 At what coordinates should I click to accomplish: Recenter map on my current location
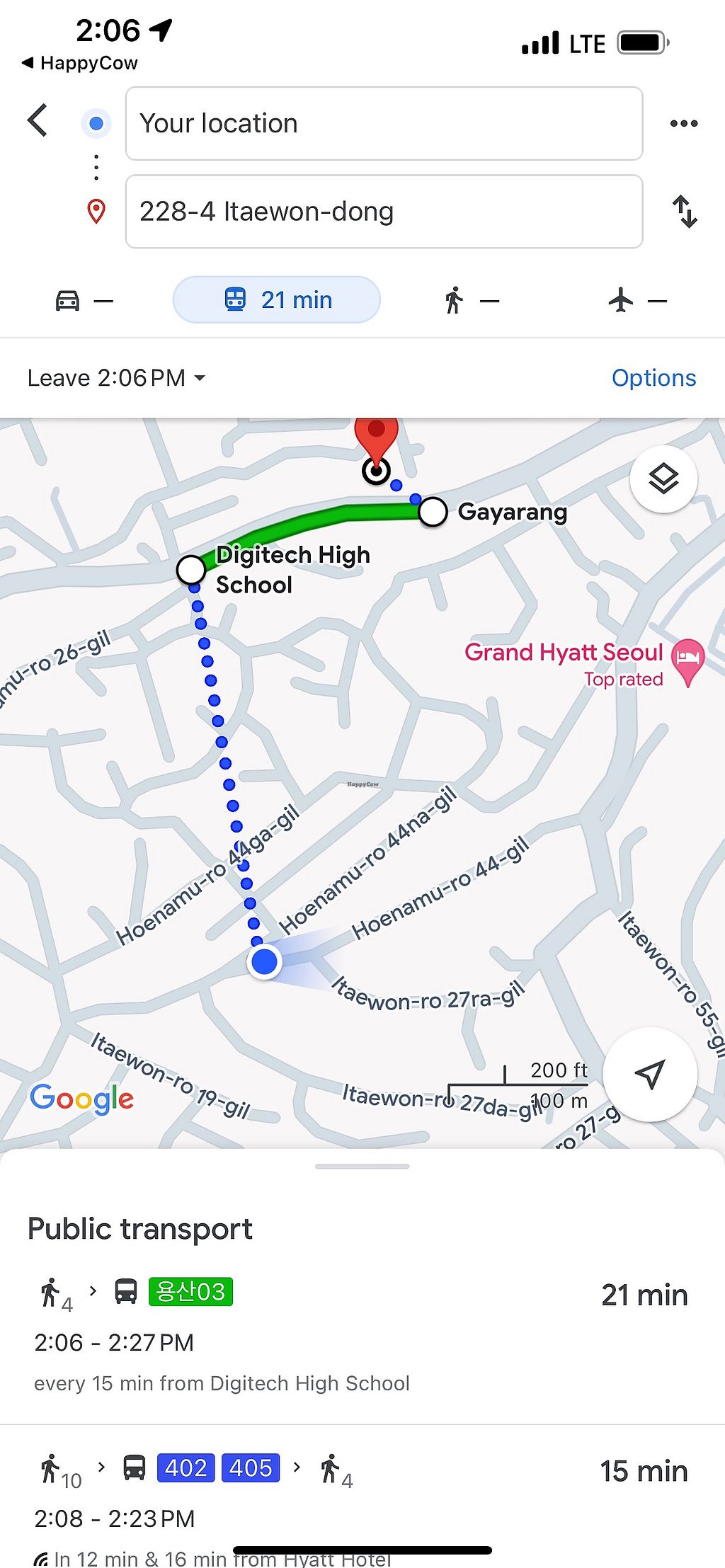point(649,1075)
